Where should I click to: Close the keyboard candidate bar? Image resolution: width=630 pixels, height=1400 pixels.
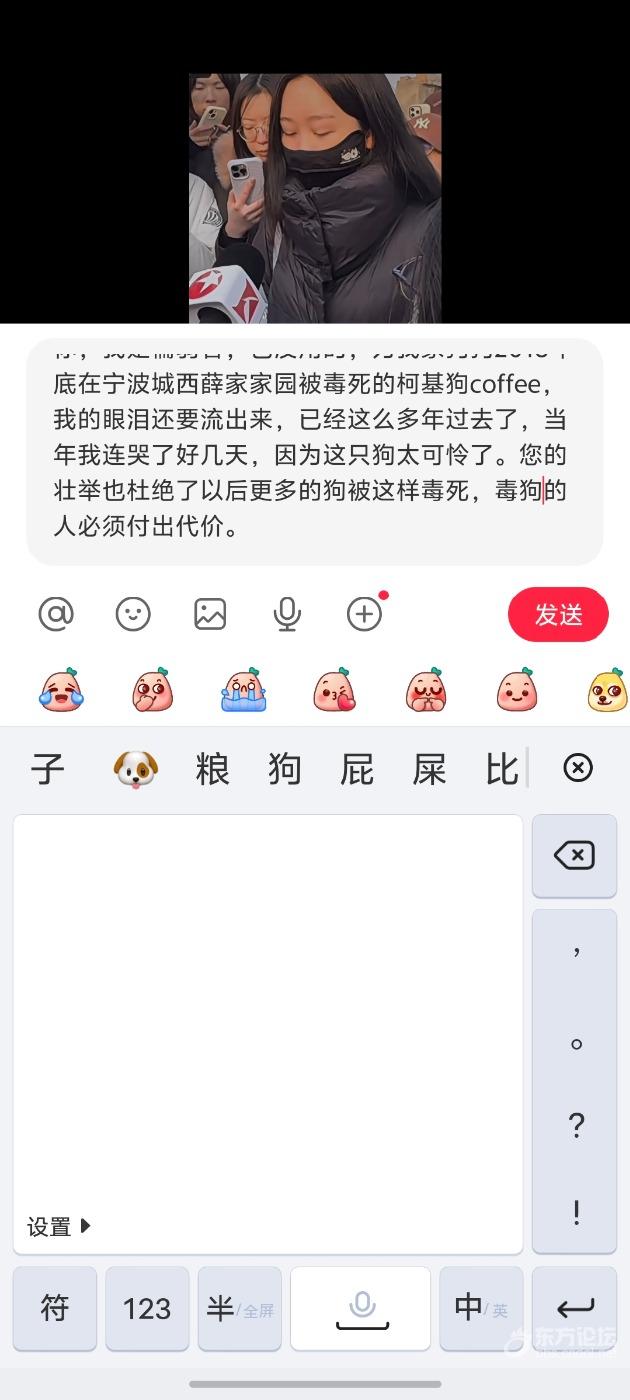578,768
